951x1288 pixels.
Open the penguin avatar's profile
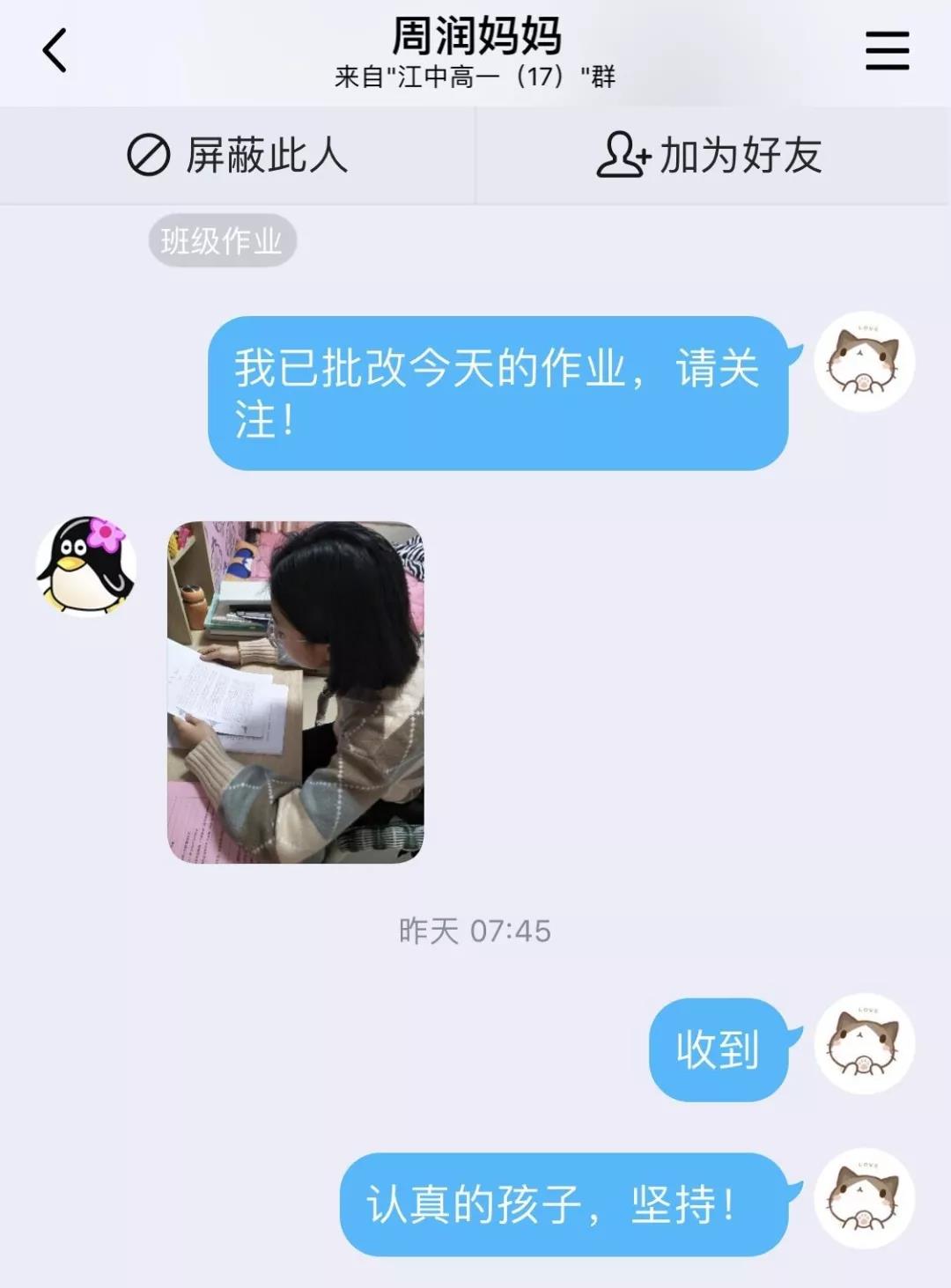click(85, 565)
